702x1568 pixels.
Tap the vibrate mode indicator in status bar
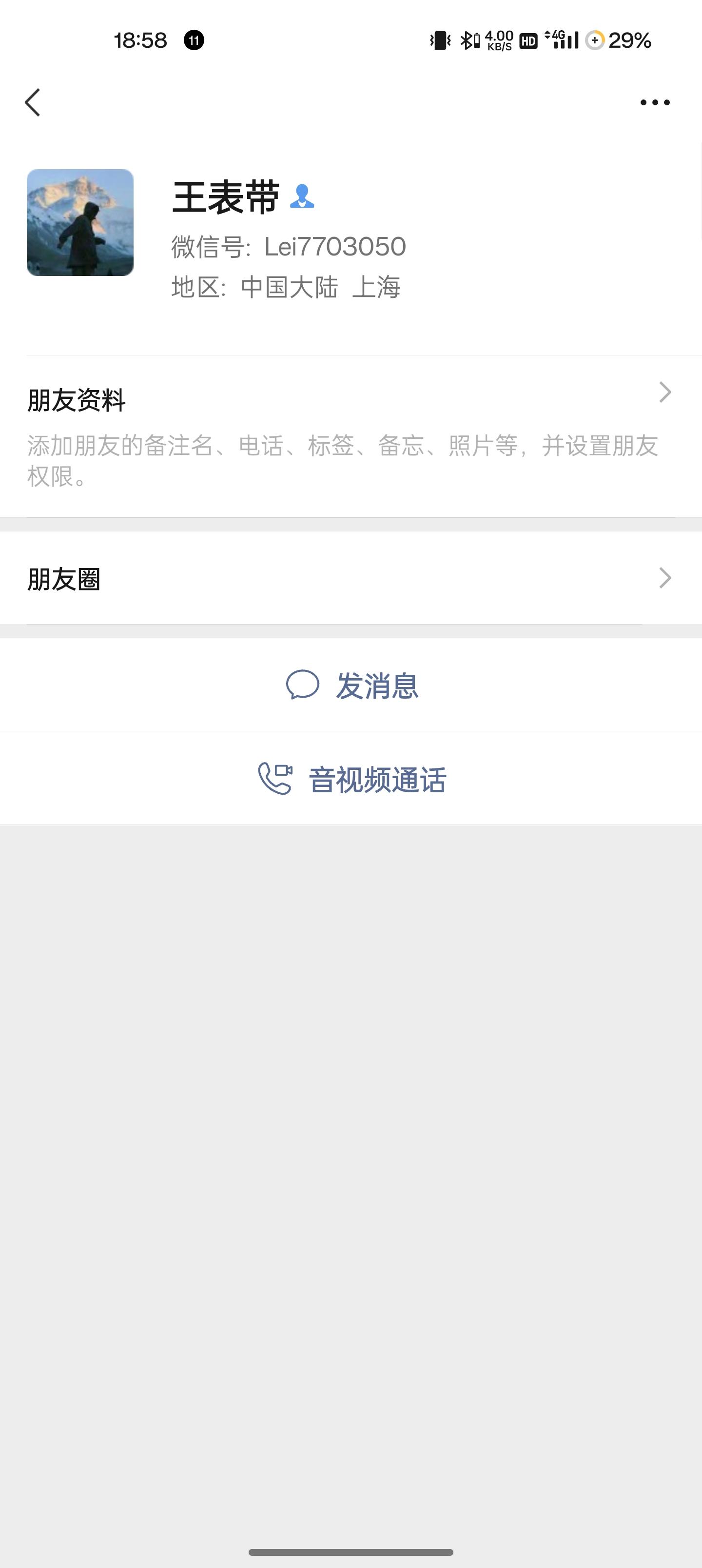(440, 40)
